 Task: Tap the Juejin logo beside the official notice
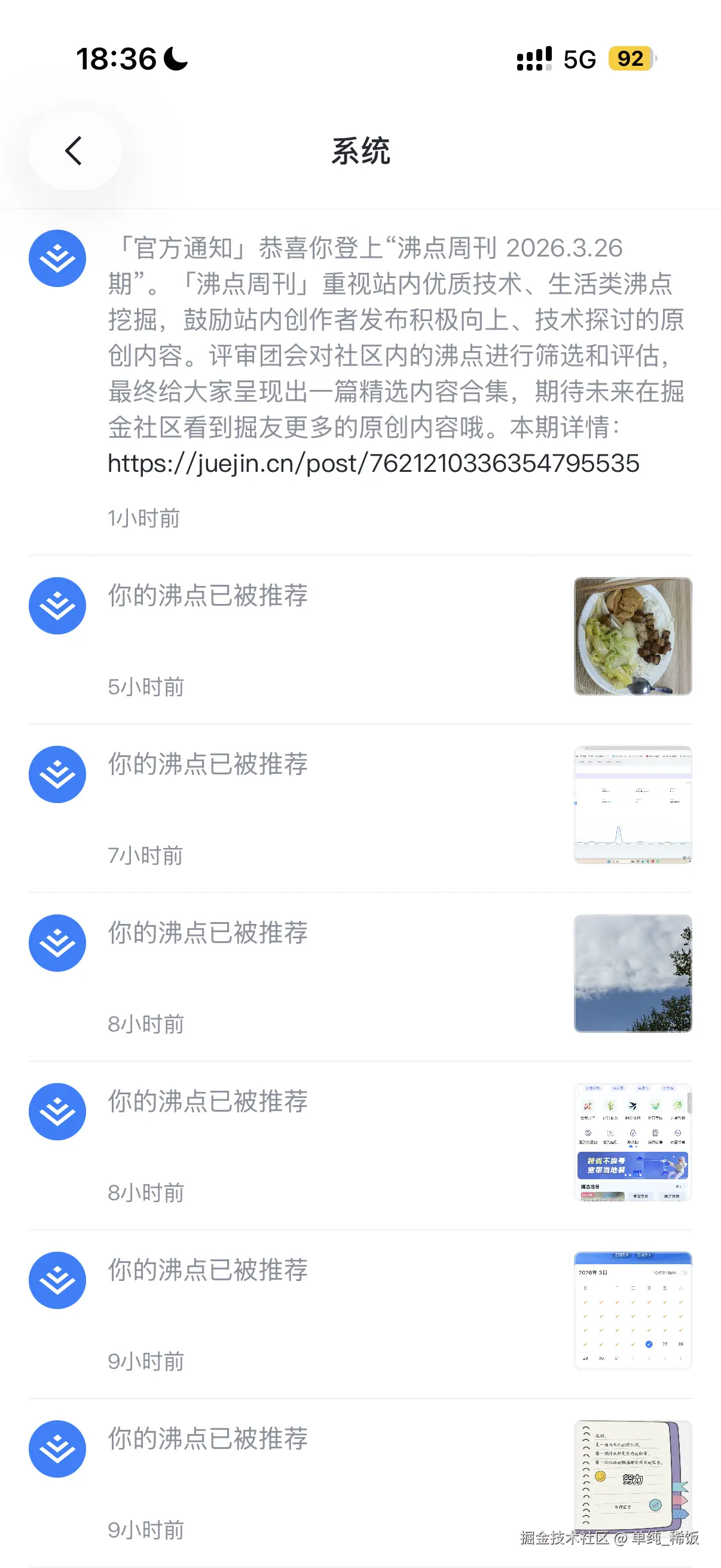(x=57, y=258)
